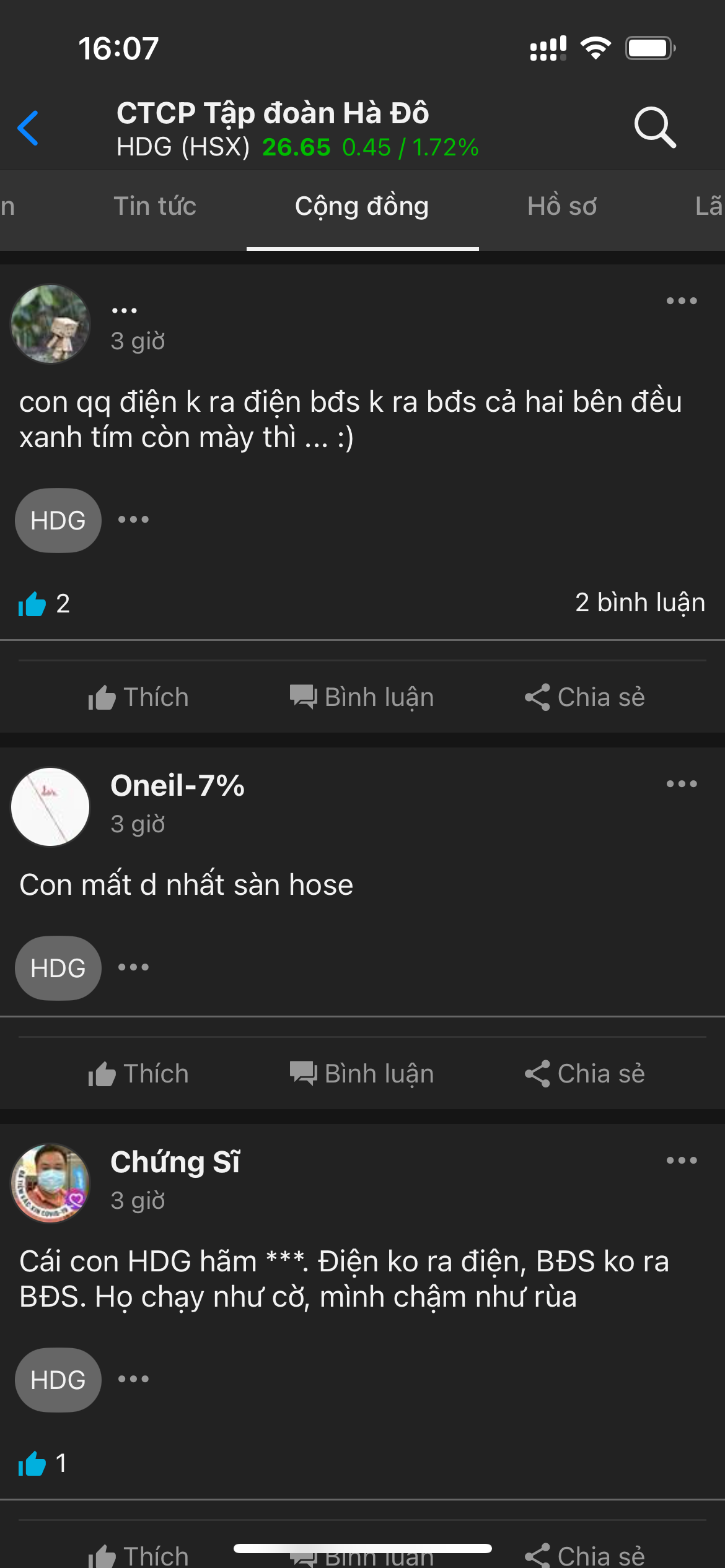Open the 2 bình luận comments link
This screenshot has height=1568, width=725.
639,603
